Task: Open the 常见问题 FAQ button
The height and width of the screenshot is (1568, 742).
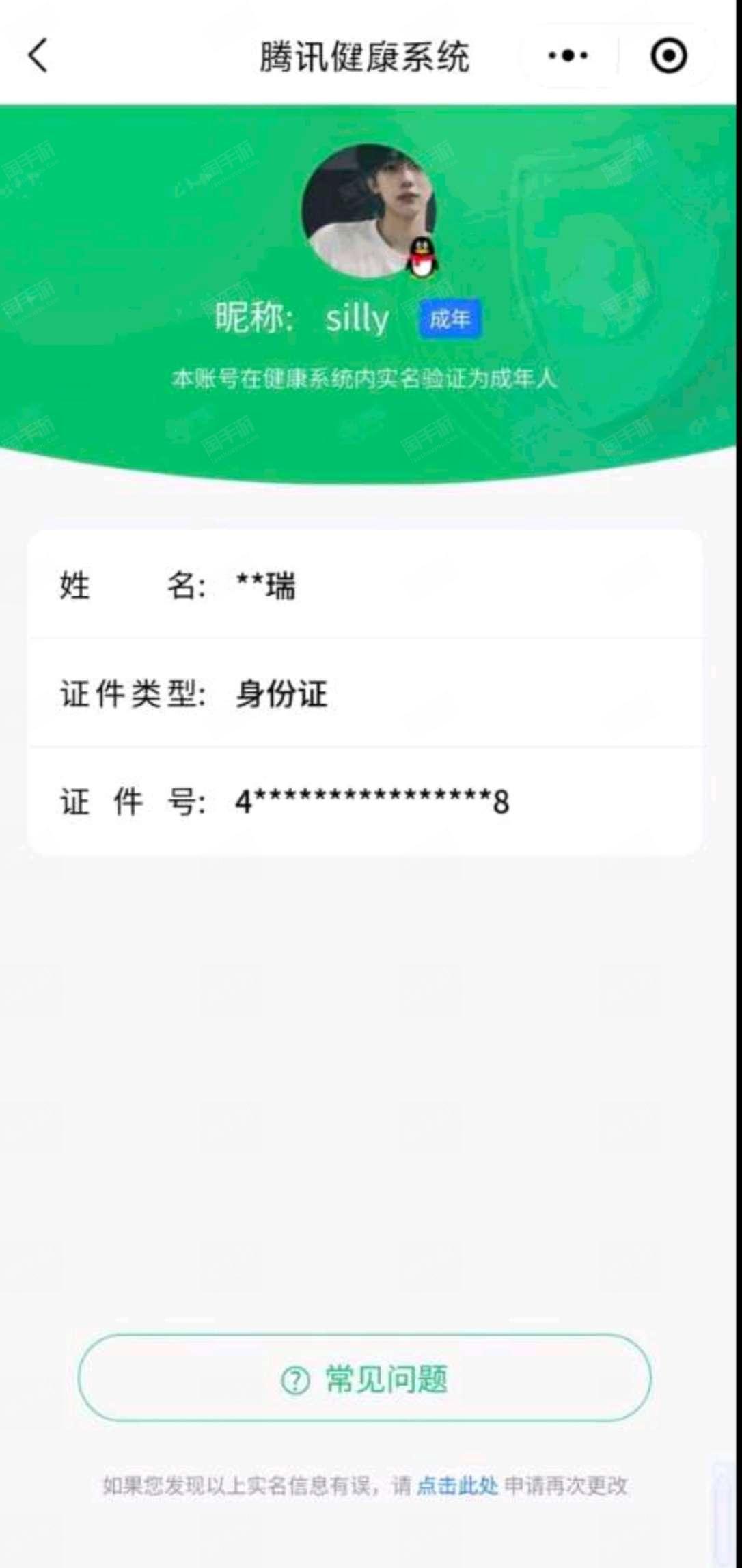Action: coord(364,1378)
